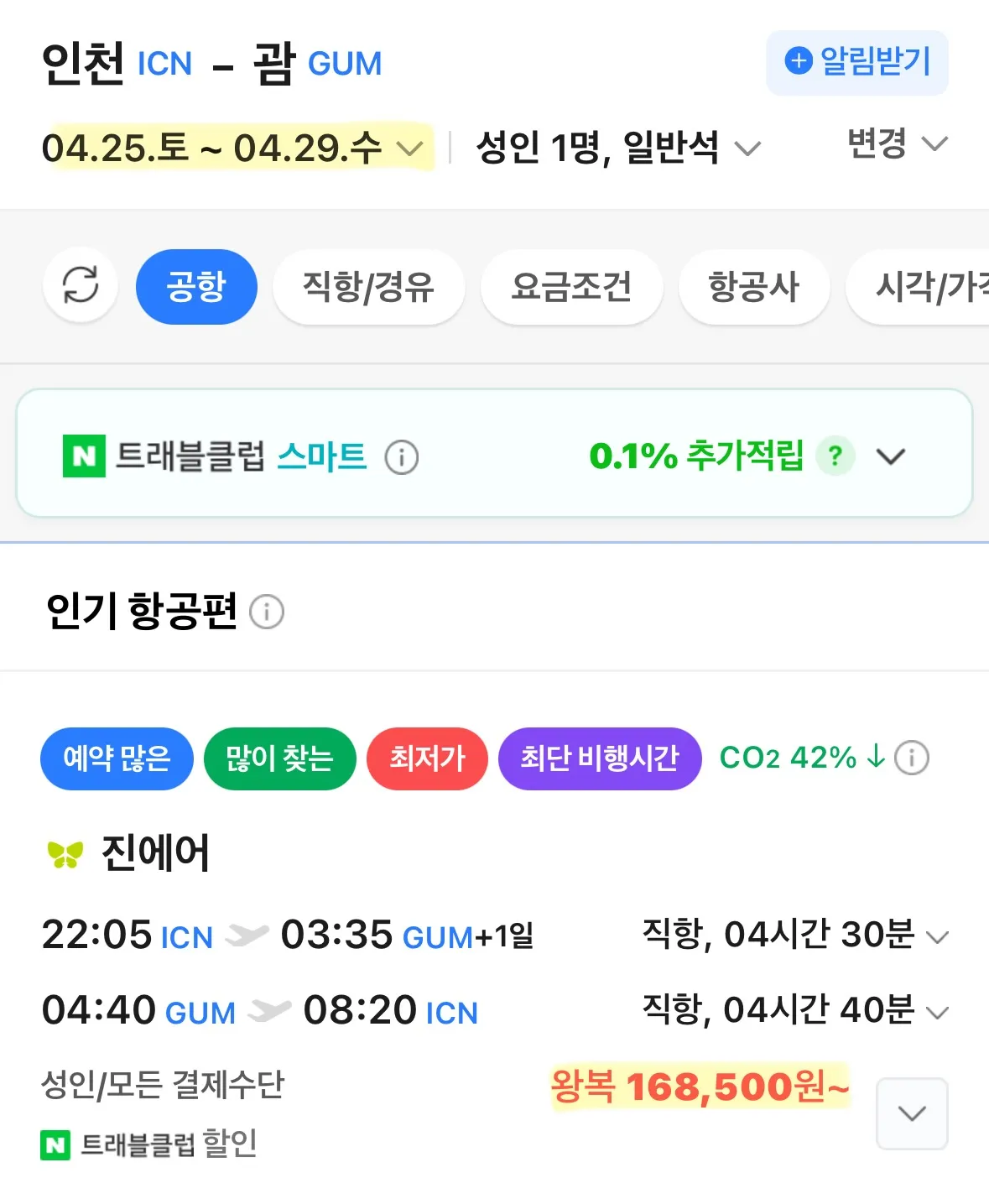Tap the 알림받기 price alert button

tap(856, 62)
